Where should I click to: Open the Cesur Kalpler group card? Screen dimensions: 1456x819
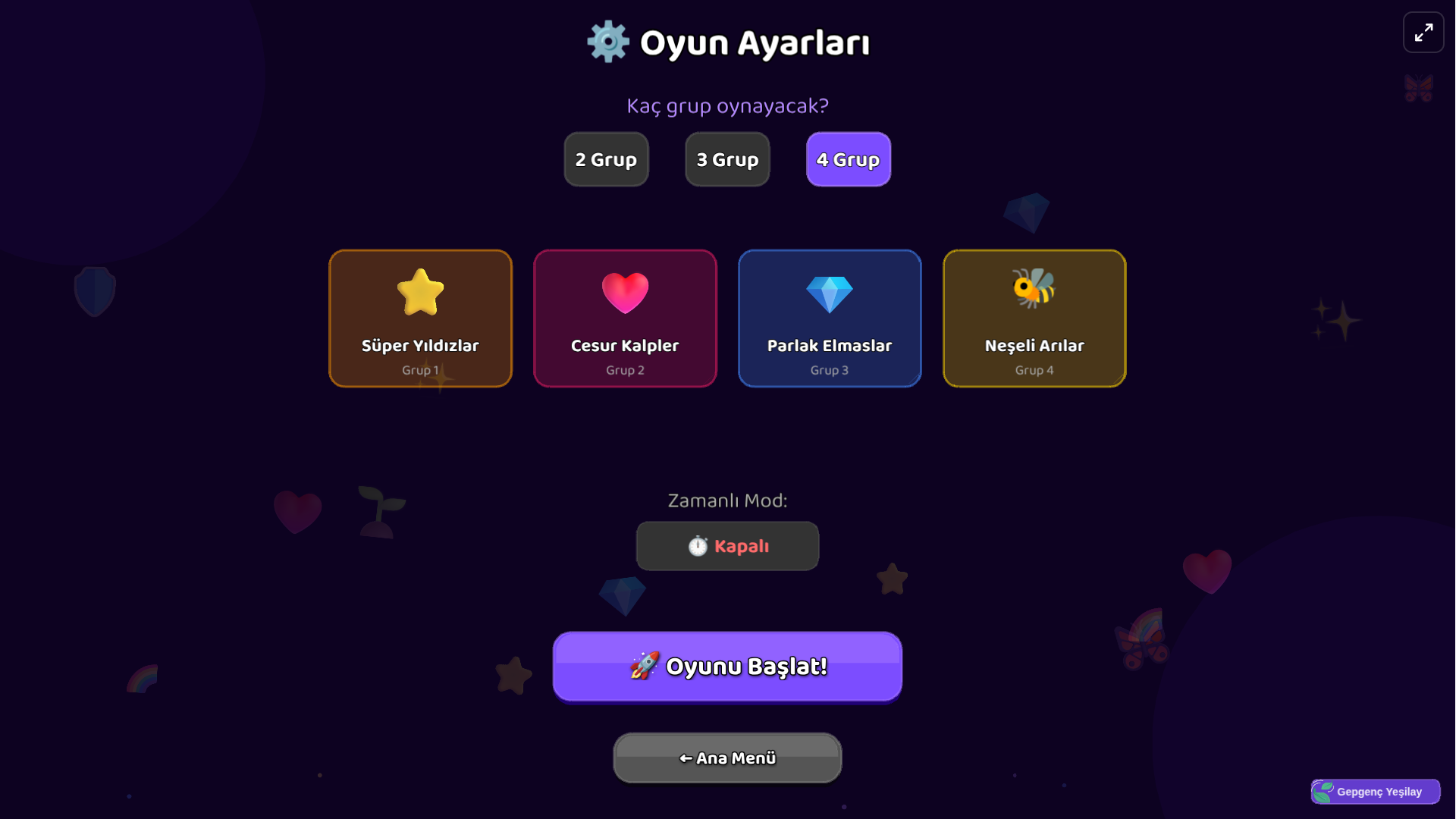click(x=625, y=318)
